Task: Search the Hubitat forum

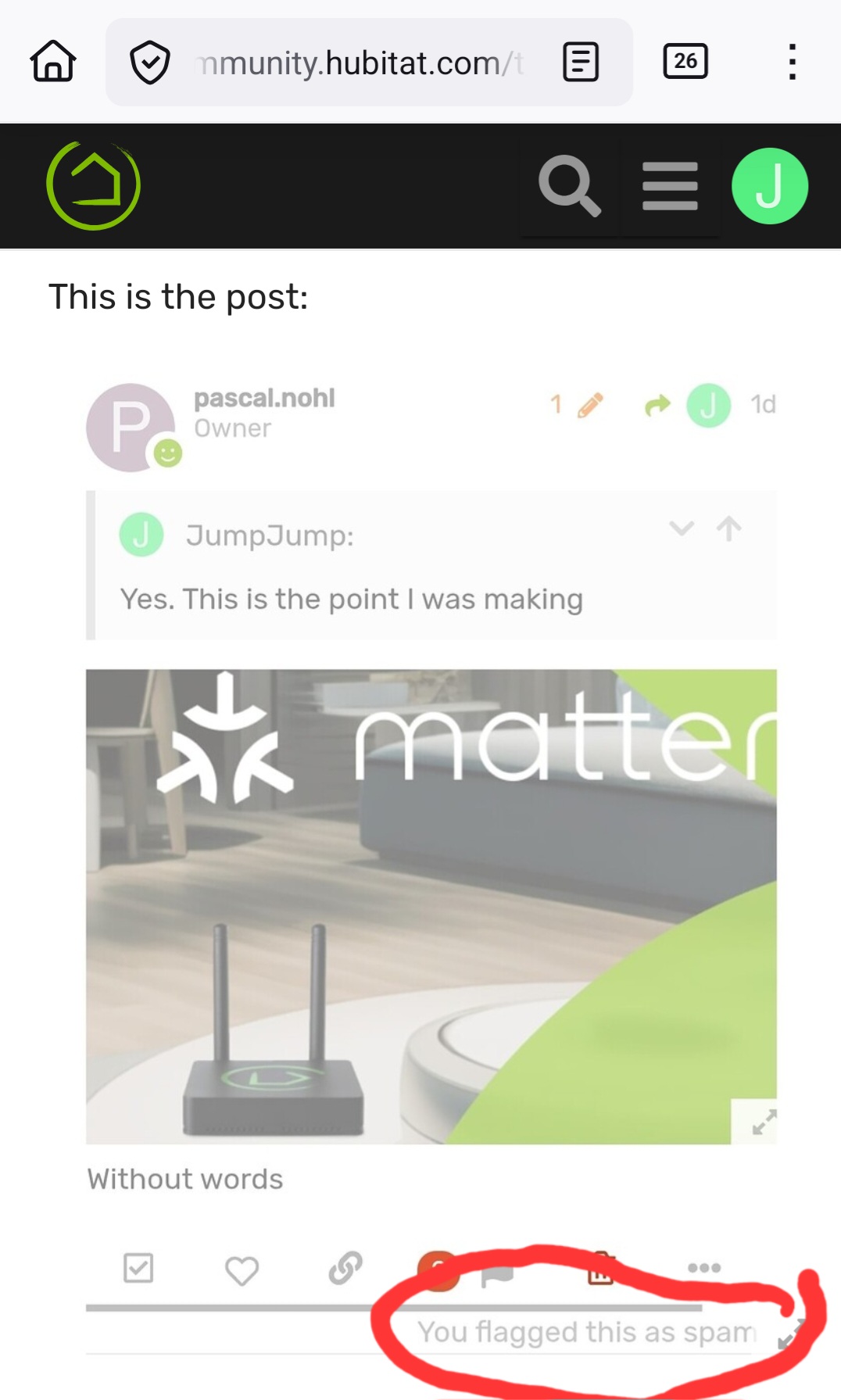Action: click(x=570, y=186)
